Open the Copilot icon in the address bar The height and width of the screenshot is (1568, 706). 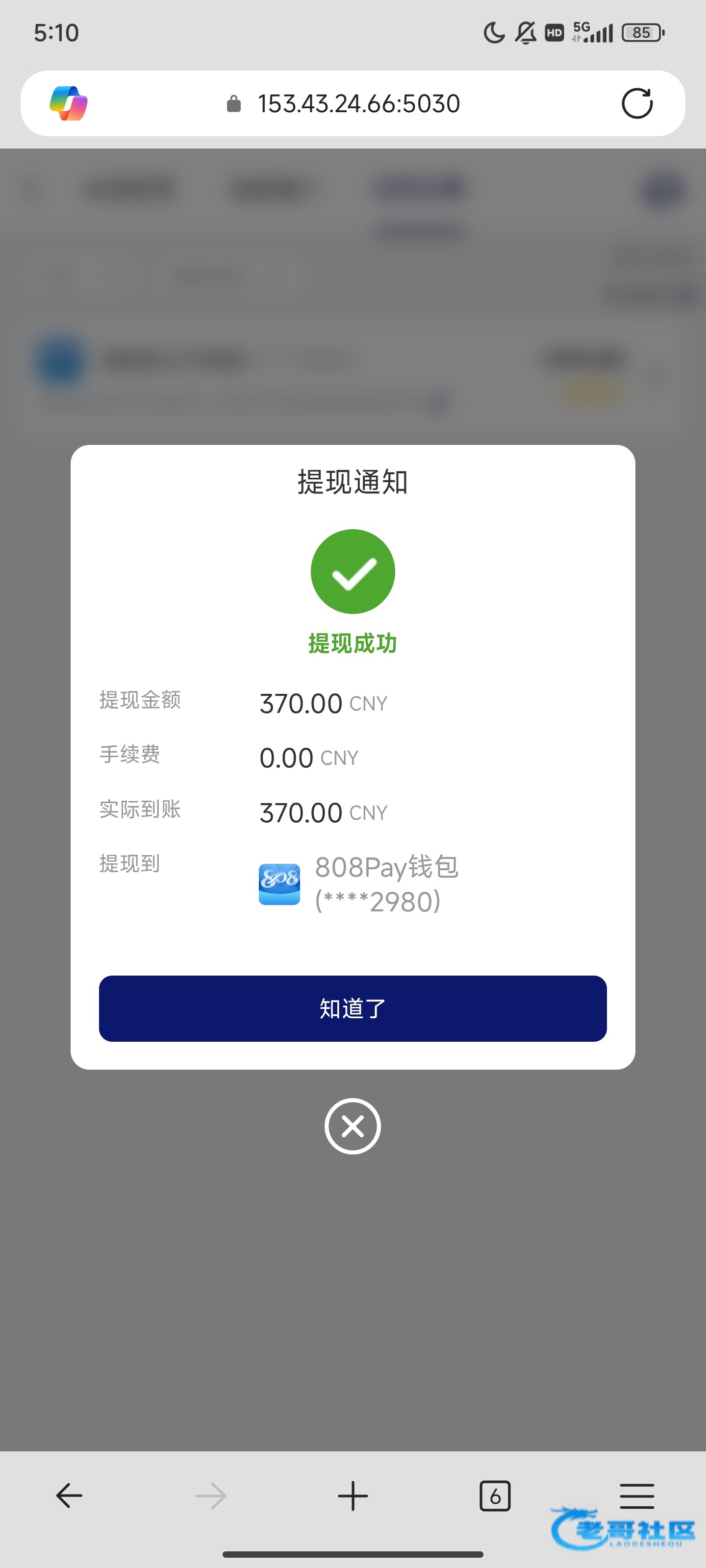(69, 103)
